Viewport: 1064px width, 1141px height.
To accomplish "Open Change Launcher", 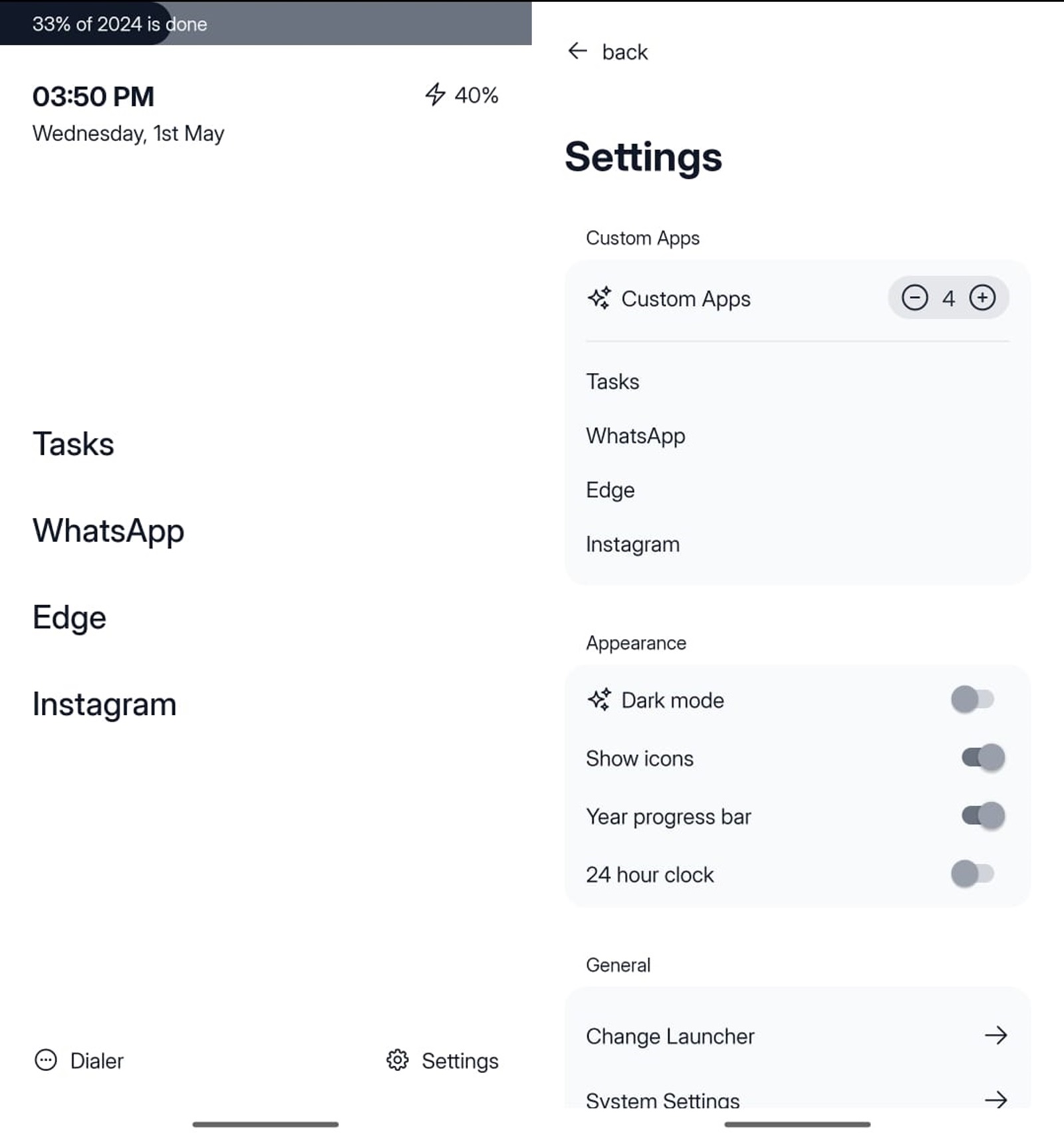I will 797,1036.
